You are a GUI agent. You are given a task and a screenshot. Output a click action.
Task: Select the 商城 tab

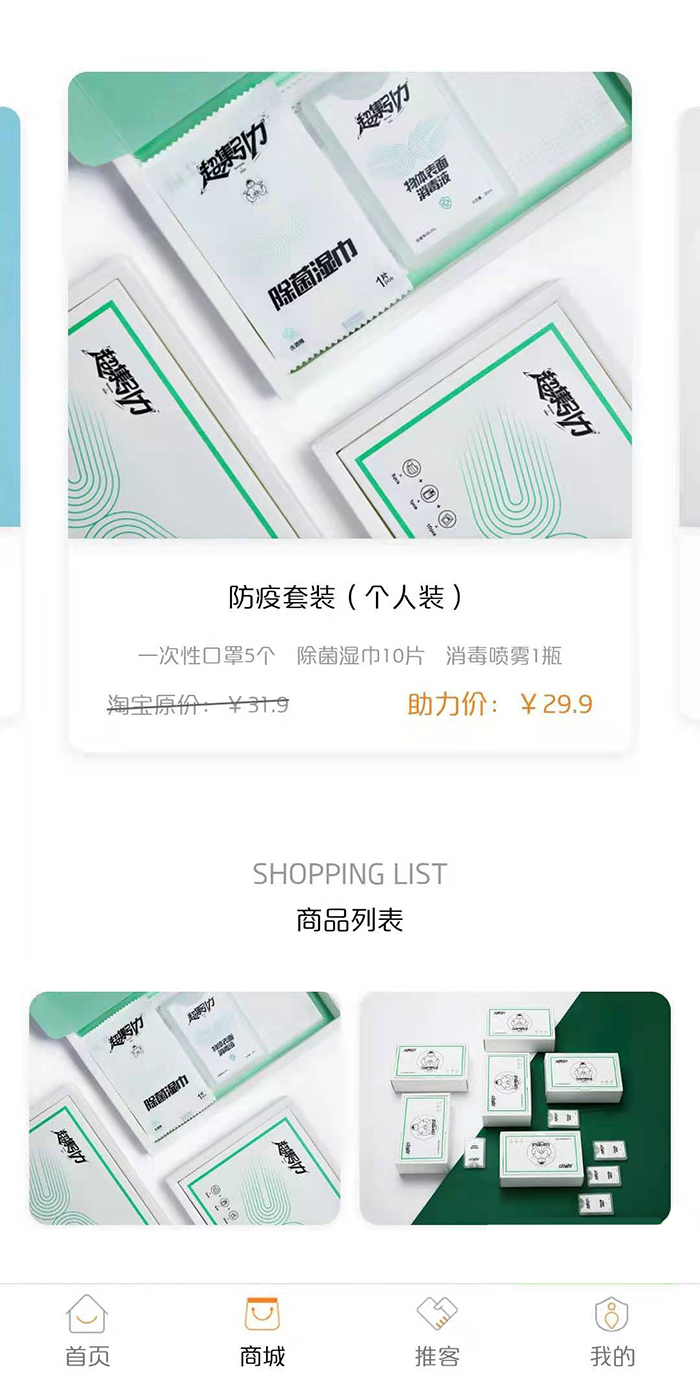pos(262,1332)
